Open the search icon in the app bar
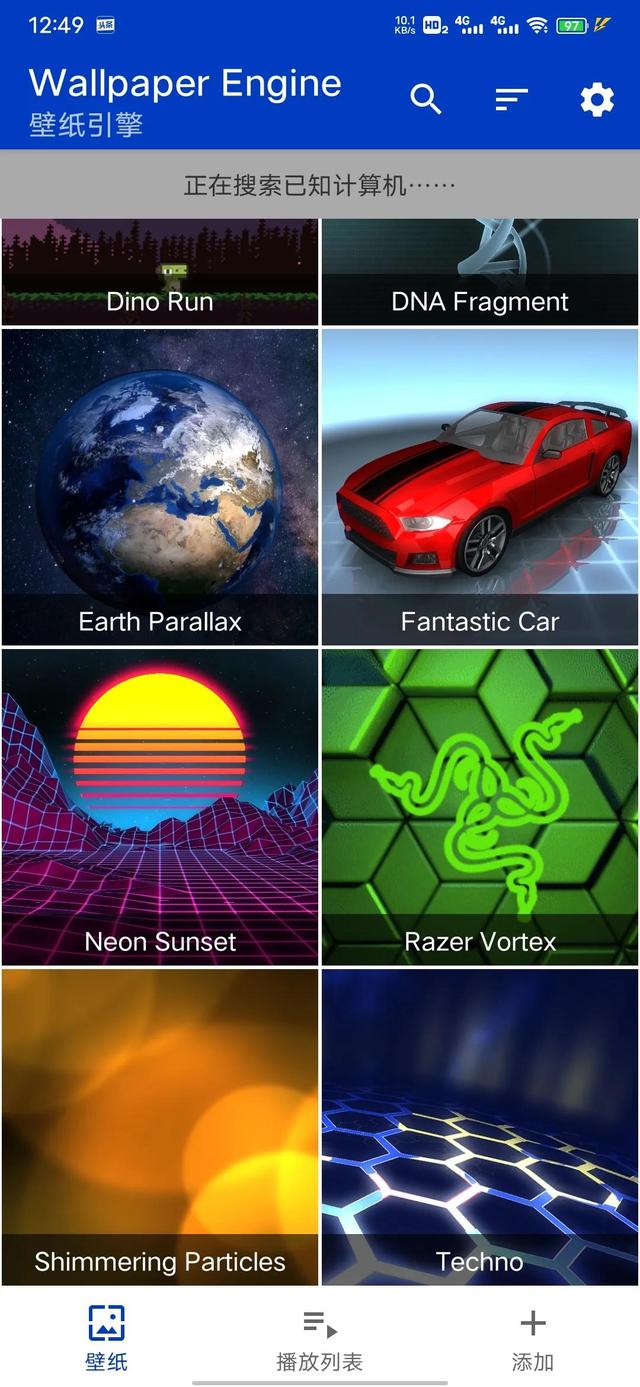 coord(426,99)
